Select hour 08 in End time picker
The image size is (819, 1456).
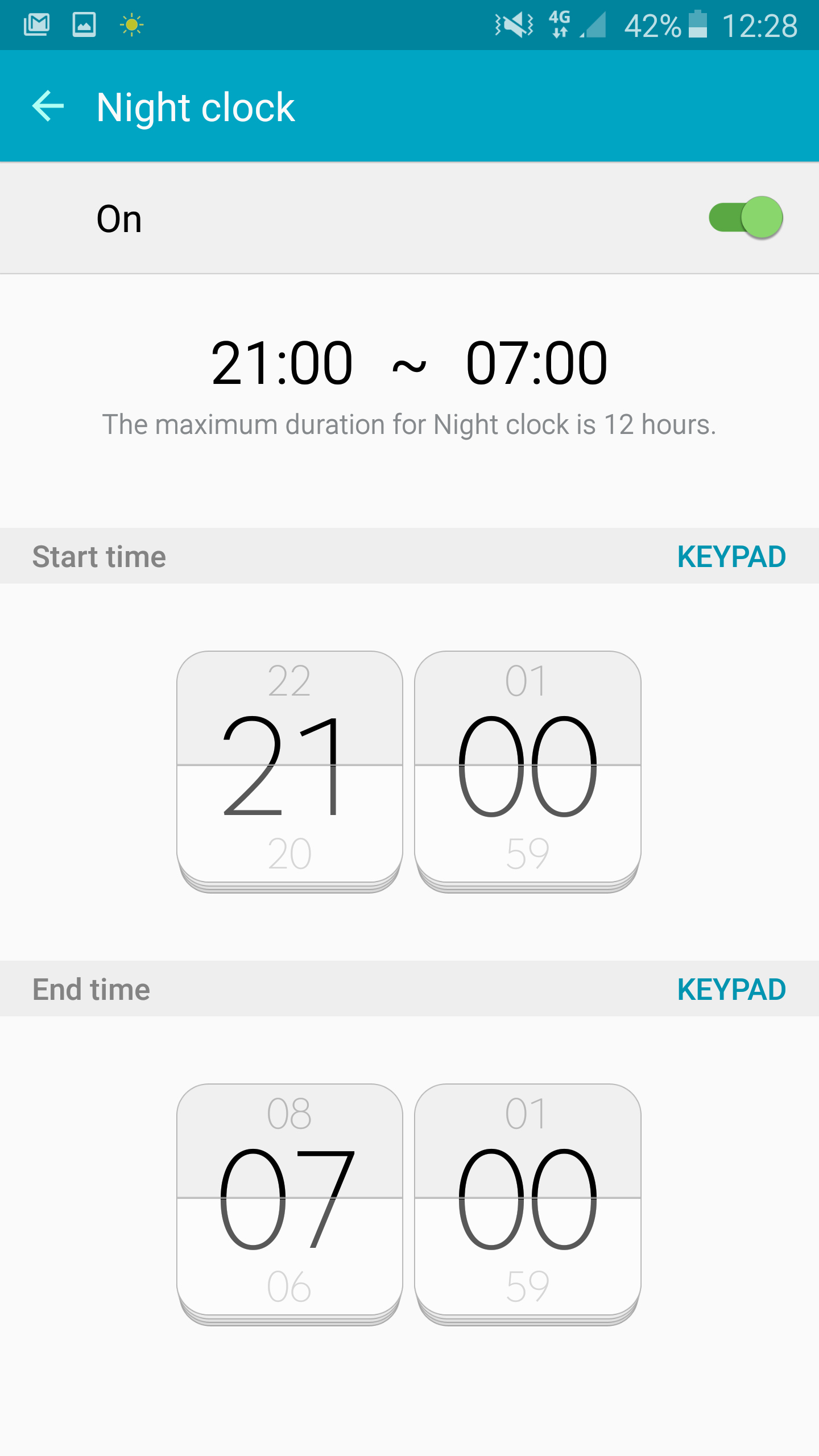coord(289,1114)
